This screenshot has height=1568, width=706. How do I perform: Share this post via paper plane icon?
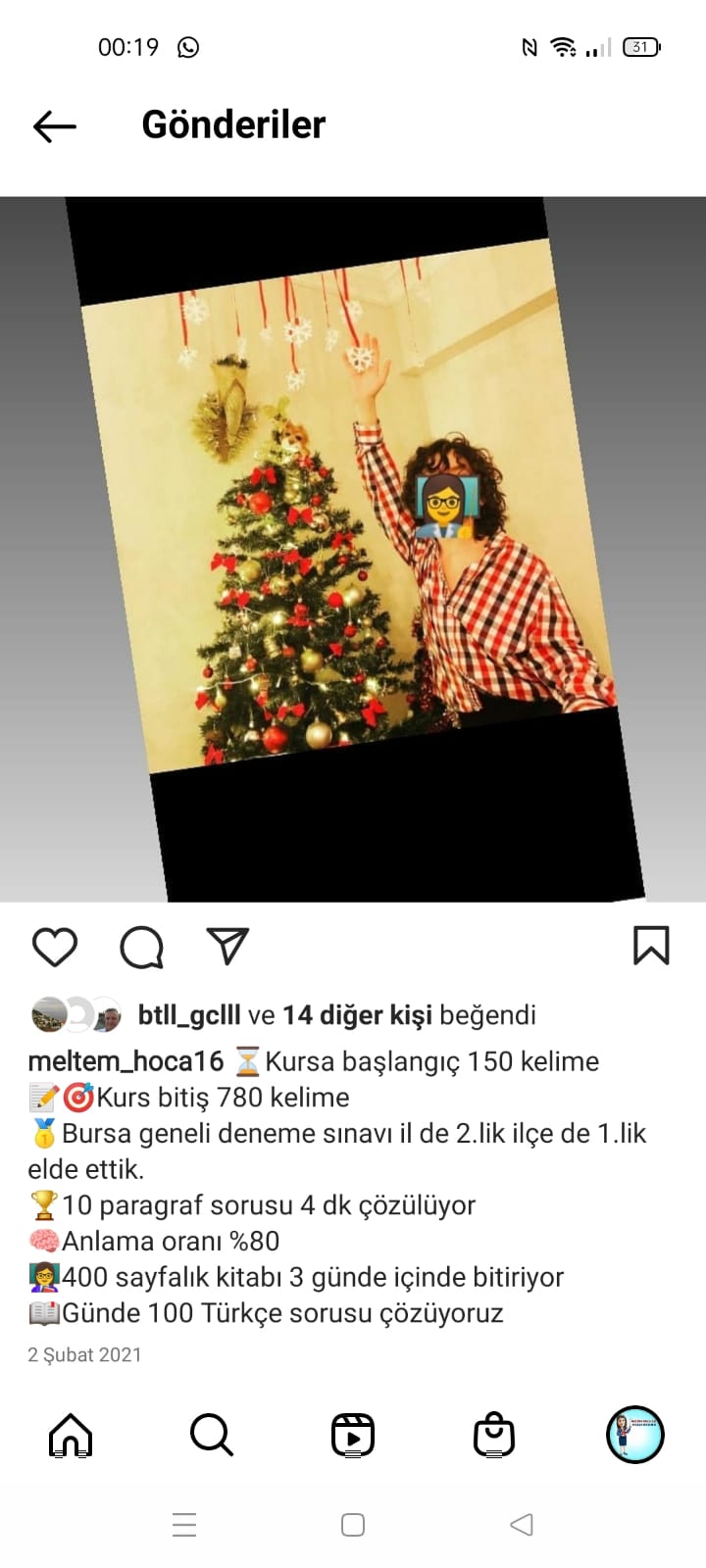pos(227,946)
